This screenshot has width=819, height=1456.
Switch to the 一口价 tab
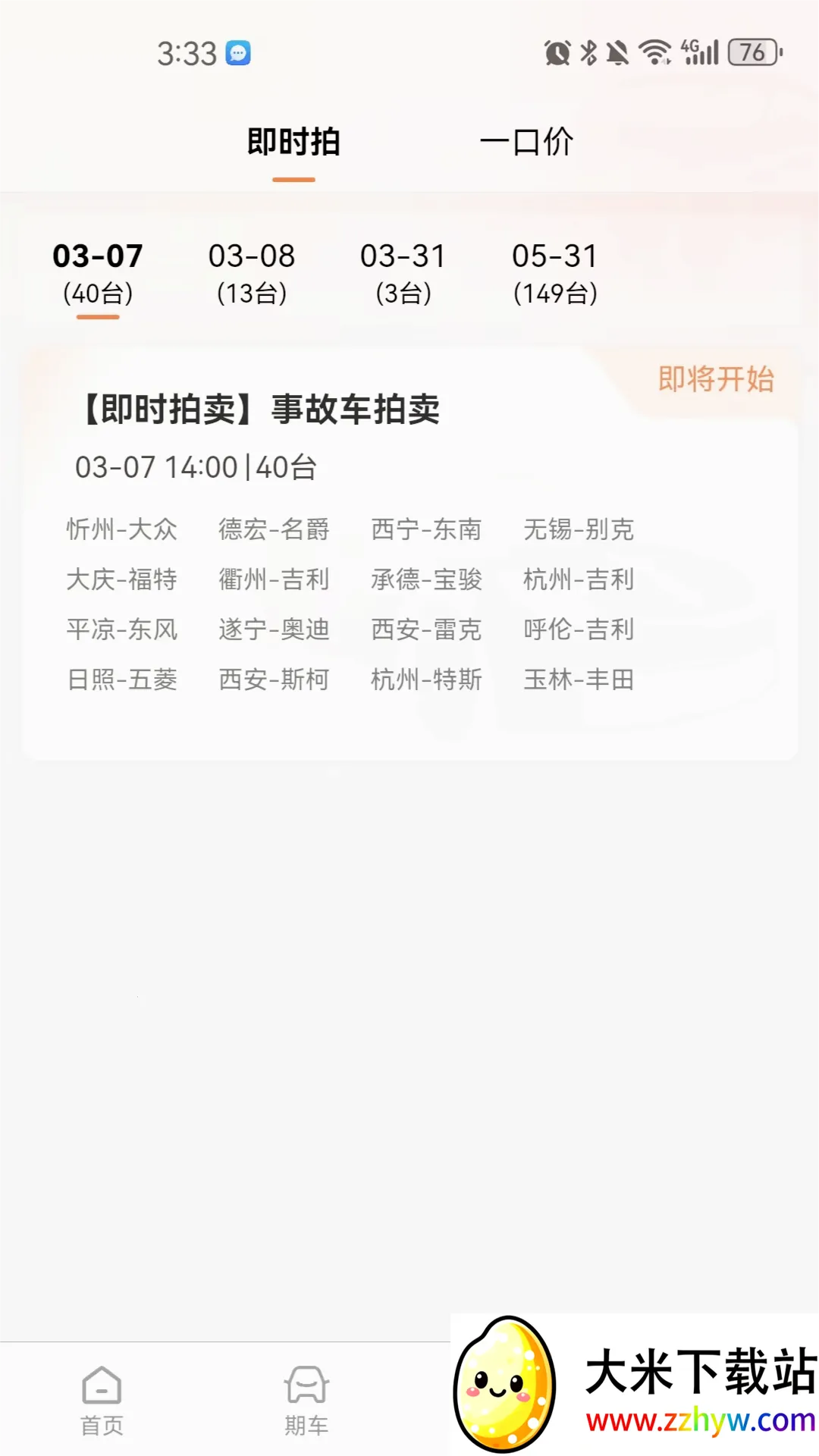(x=526, y=143)
